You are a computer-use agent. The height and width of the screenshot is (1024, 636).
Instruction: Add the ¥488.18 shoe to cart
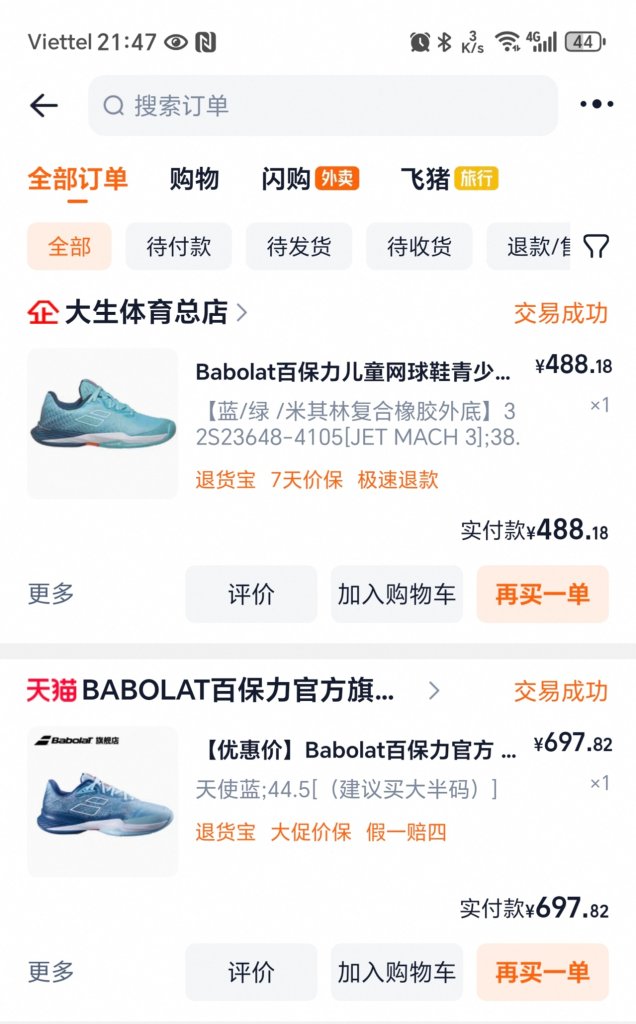[x=397, y=594]
